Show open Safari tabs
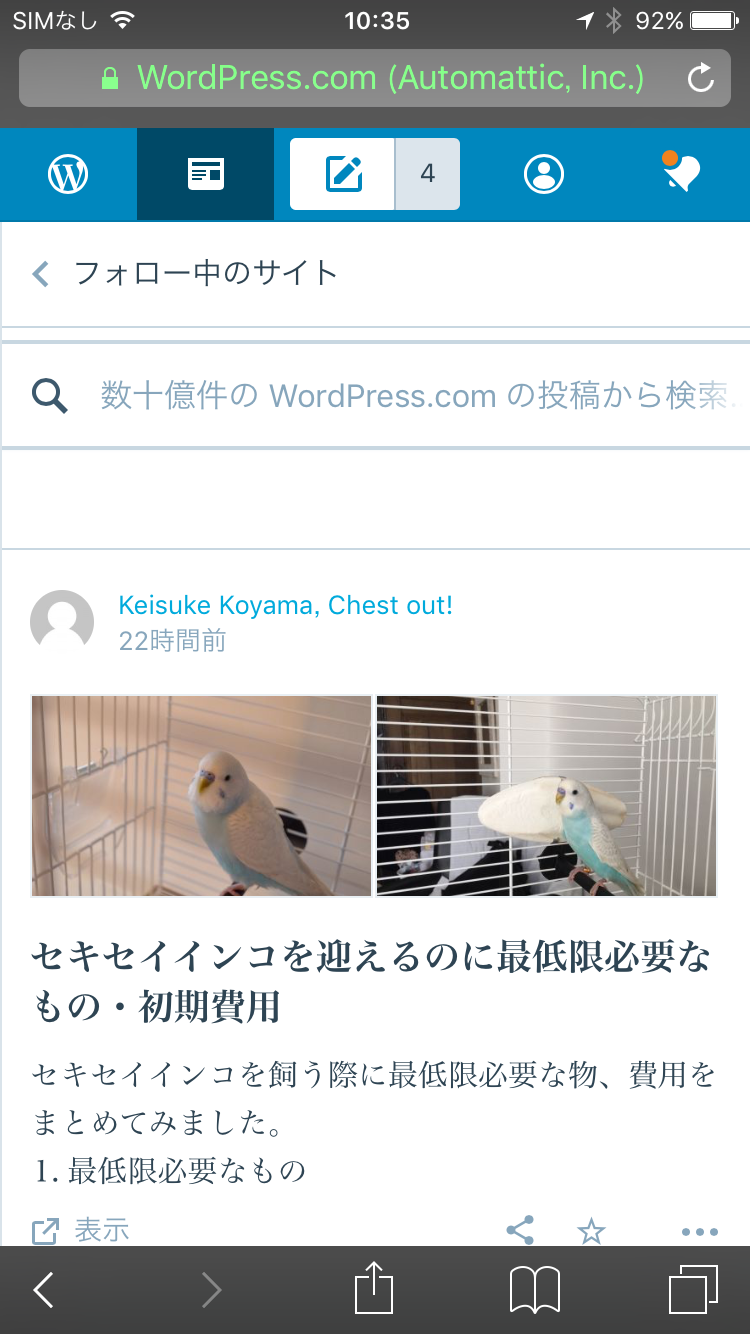 (x=693, y=1290)
